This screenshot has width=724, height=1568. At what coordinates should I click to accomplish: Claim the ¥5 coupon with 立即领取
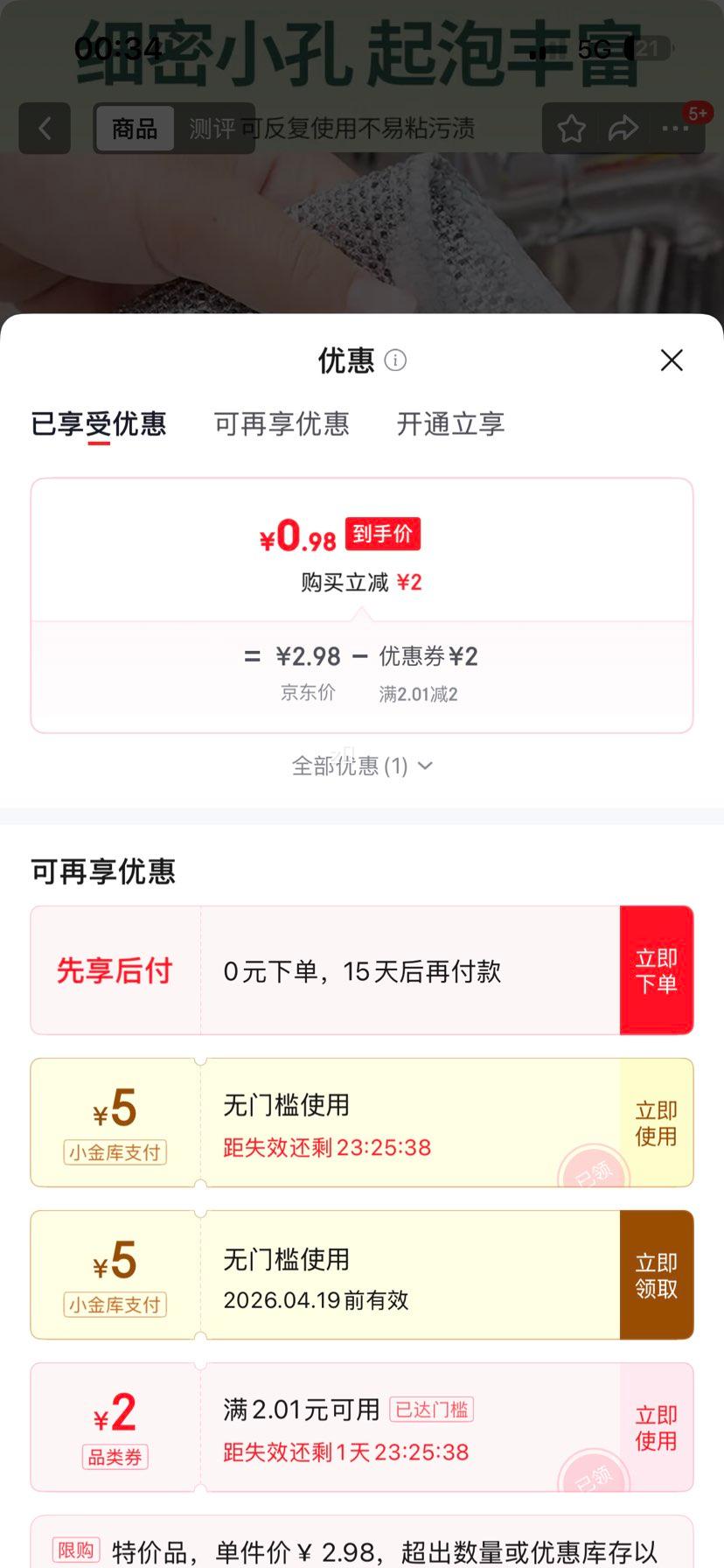pyautogui.click(x=657, y=1274)
